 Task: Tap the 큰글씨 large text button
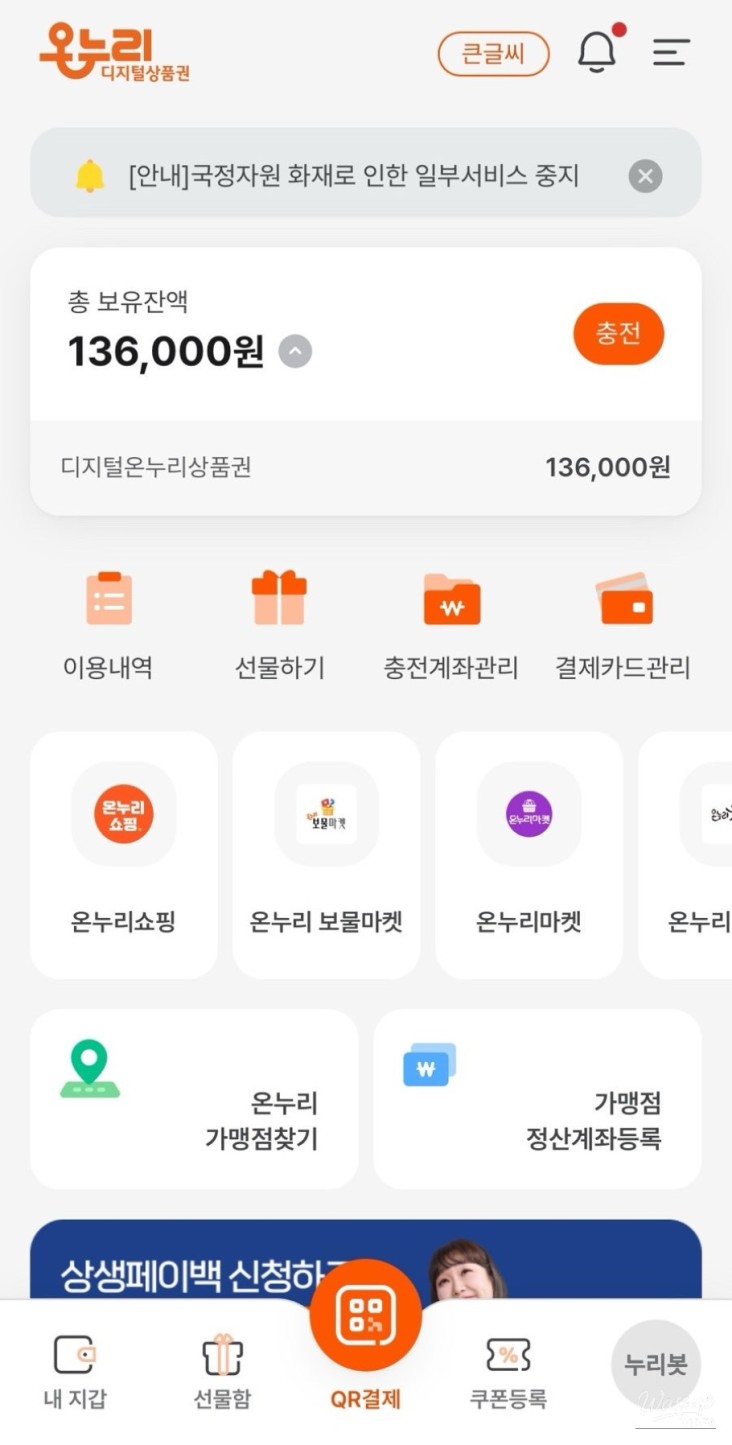(x=493, y=54)
